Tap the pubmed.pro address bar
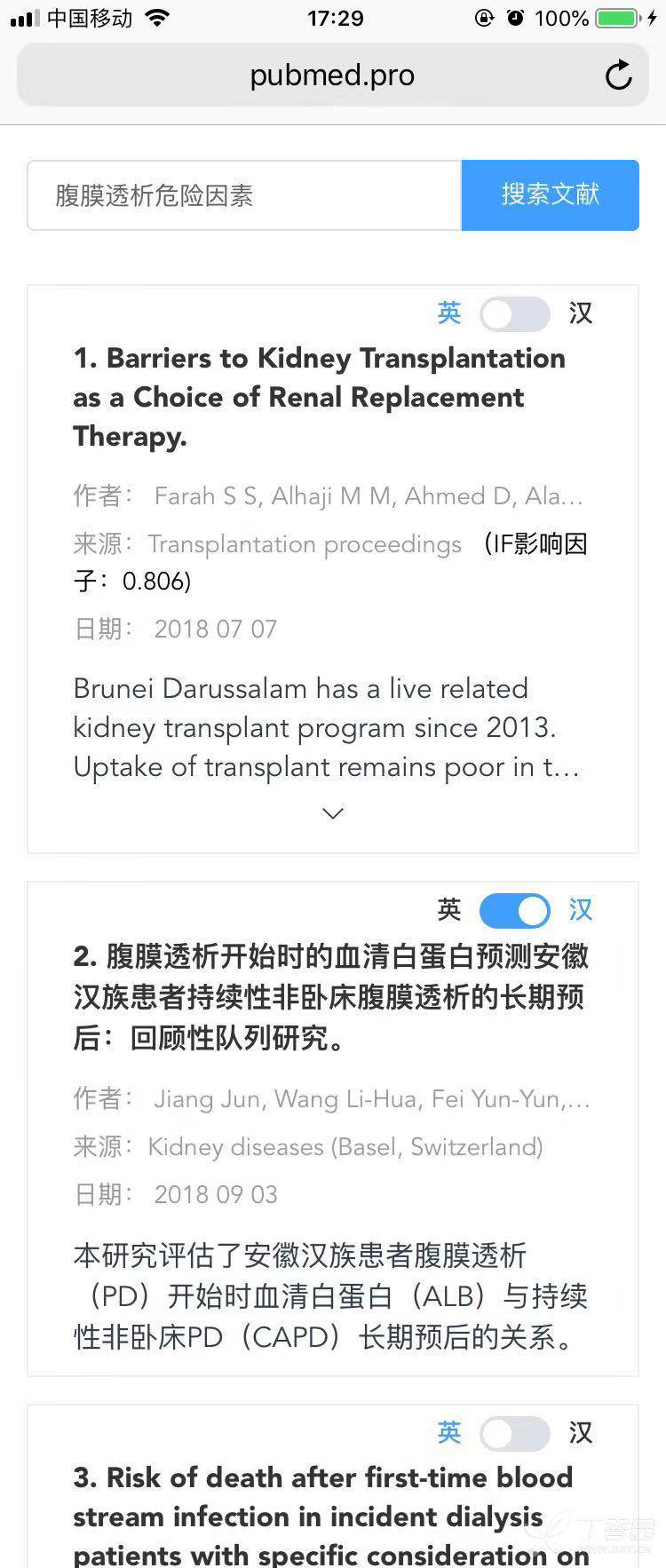The height and width of the screenshot is (1568, 666). tap(331, 76)
